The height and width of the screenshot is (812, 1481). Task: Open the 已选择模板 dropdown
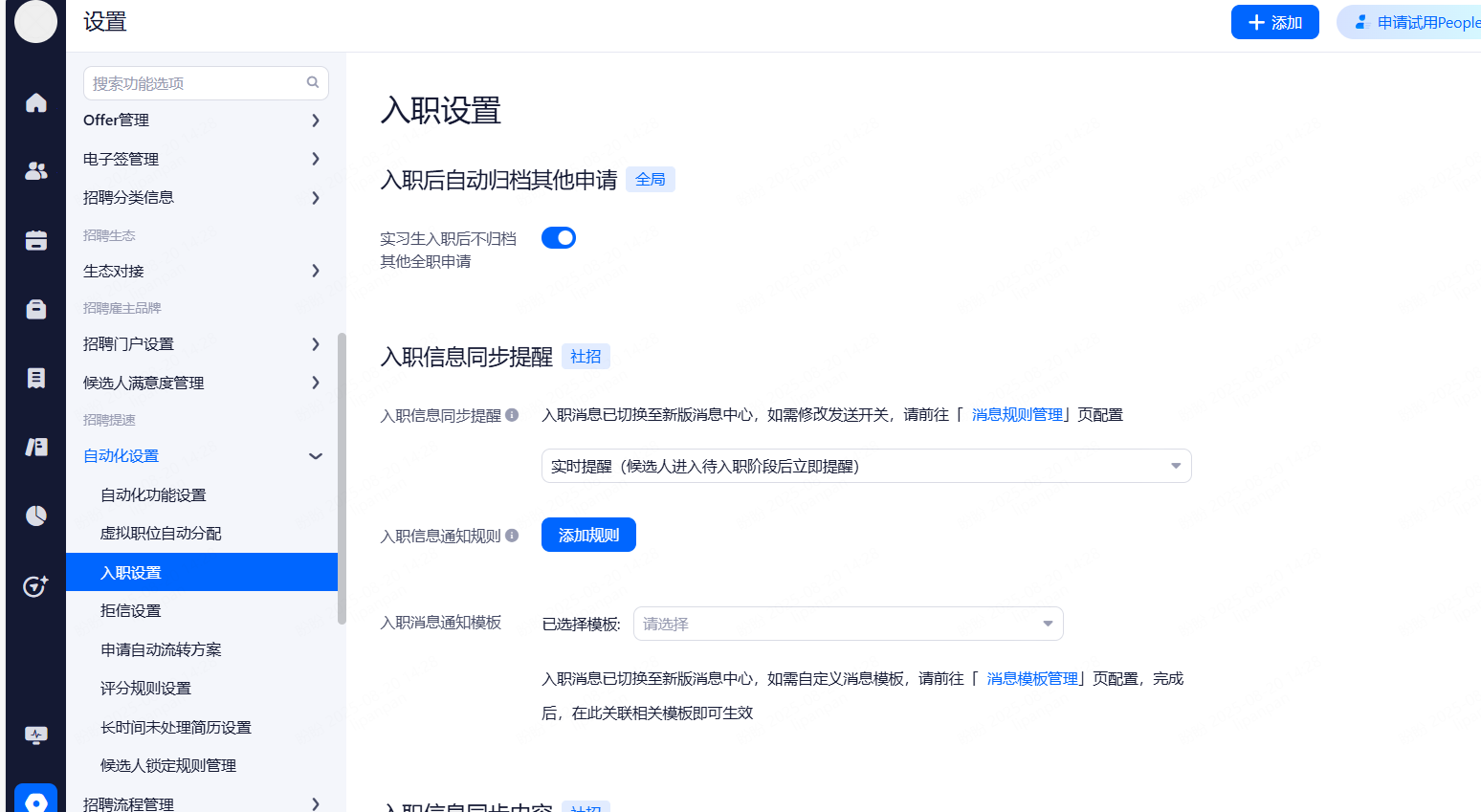coord(848,624)
